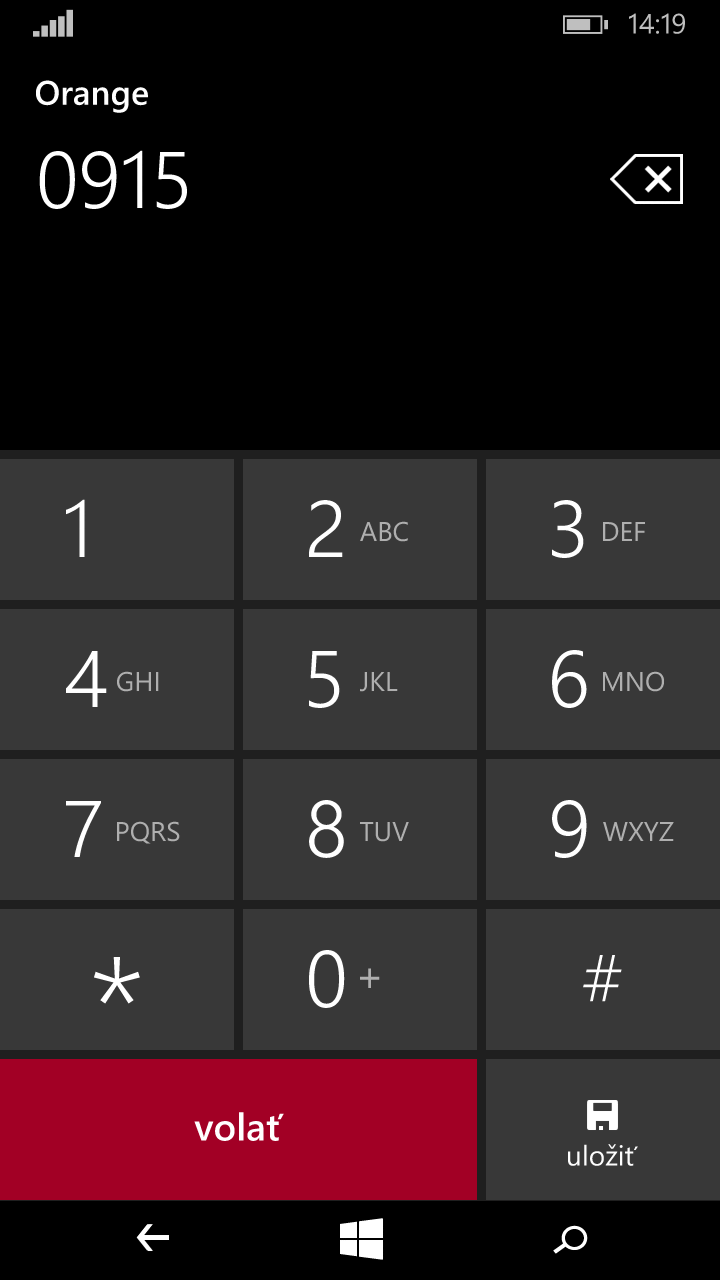Viewport: 720px width, 1280px height.
Task: Delete the last digit with backspace icon
Action: click(647, 179)
